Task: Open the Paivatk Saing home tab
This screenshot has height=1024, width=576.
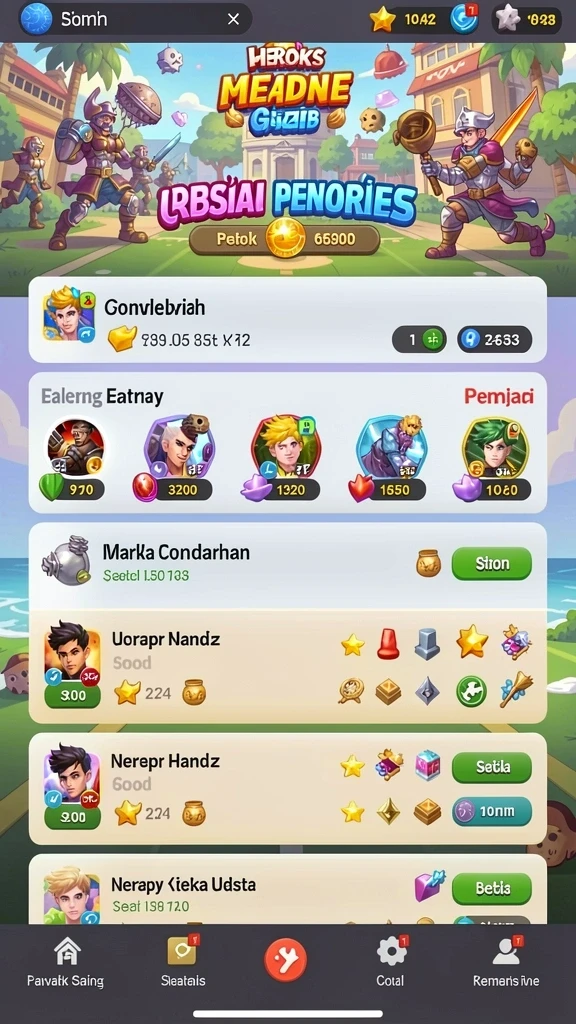Action: (x=65, y=961)
